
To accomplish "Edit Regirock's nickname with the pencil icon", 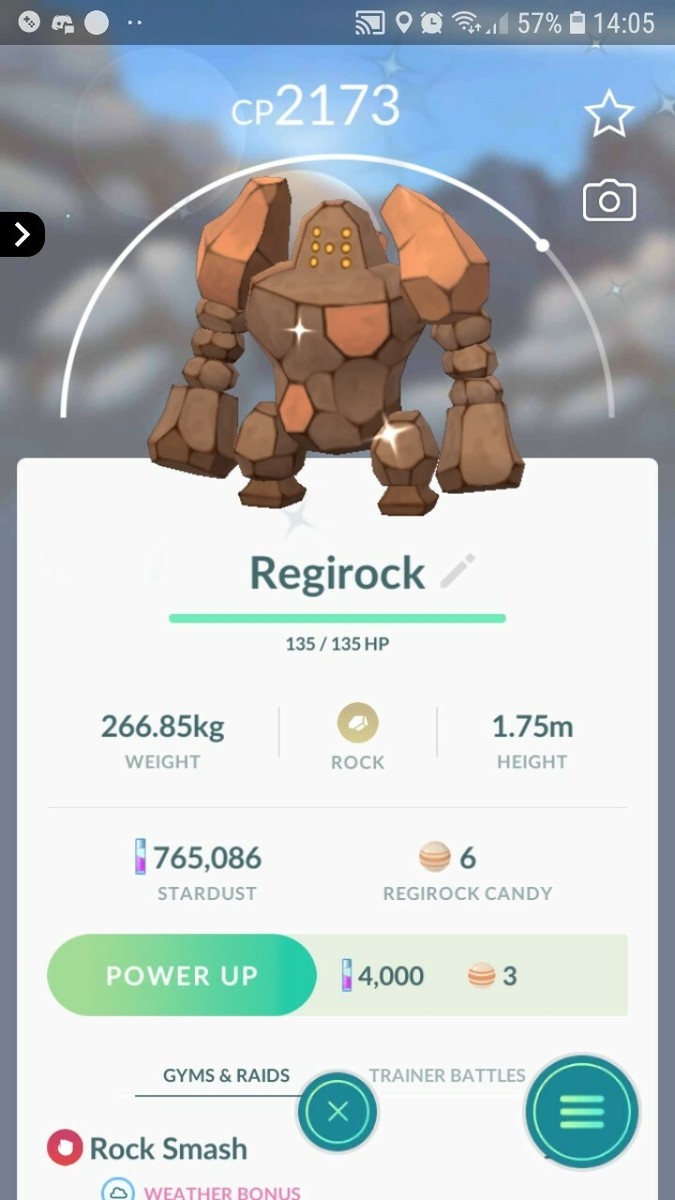I will [458, 572].
